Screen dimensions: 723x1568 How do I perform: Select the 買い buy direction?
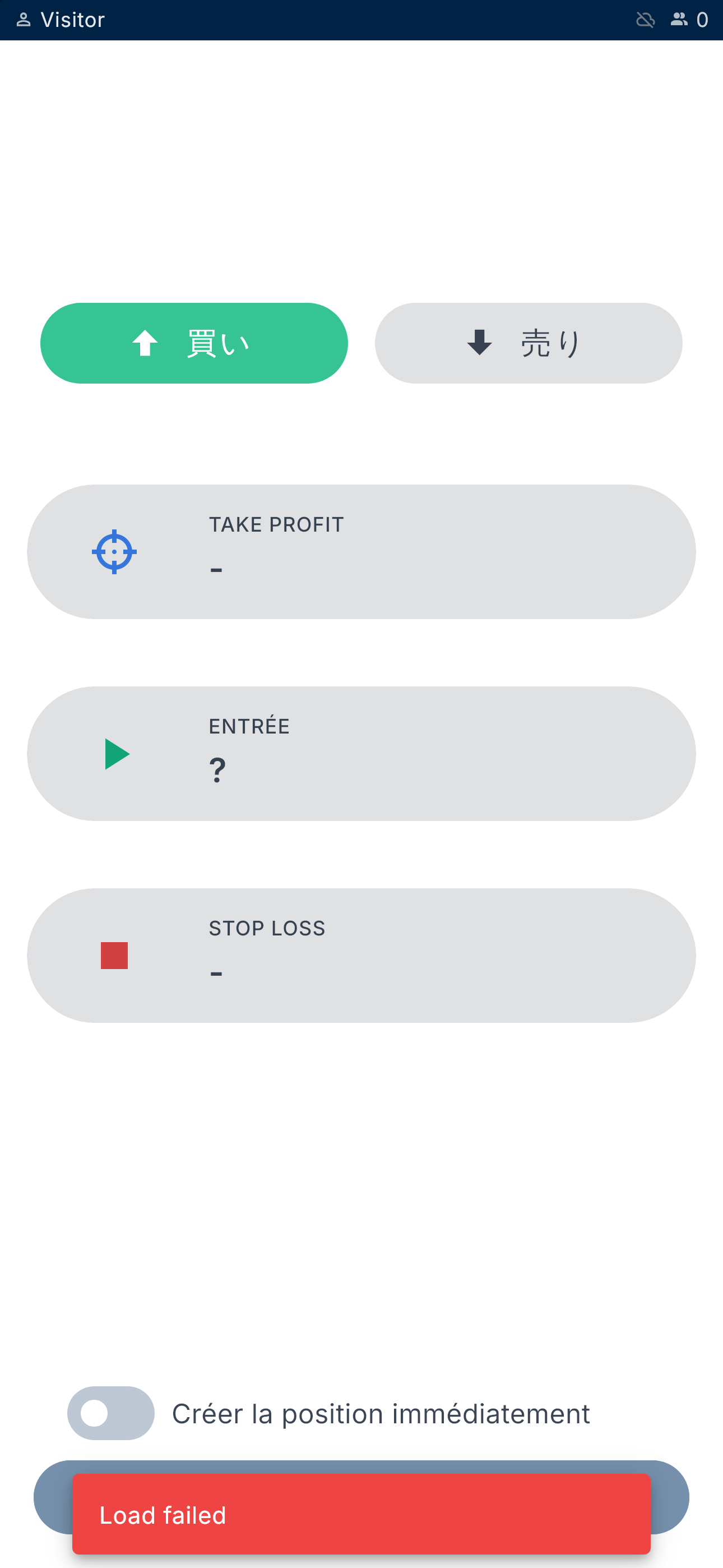click(193, 343)
